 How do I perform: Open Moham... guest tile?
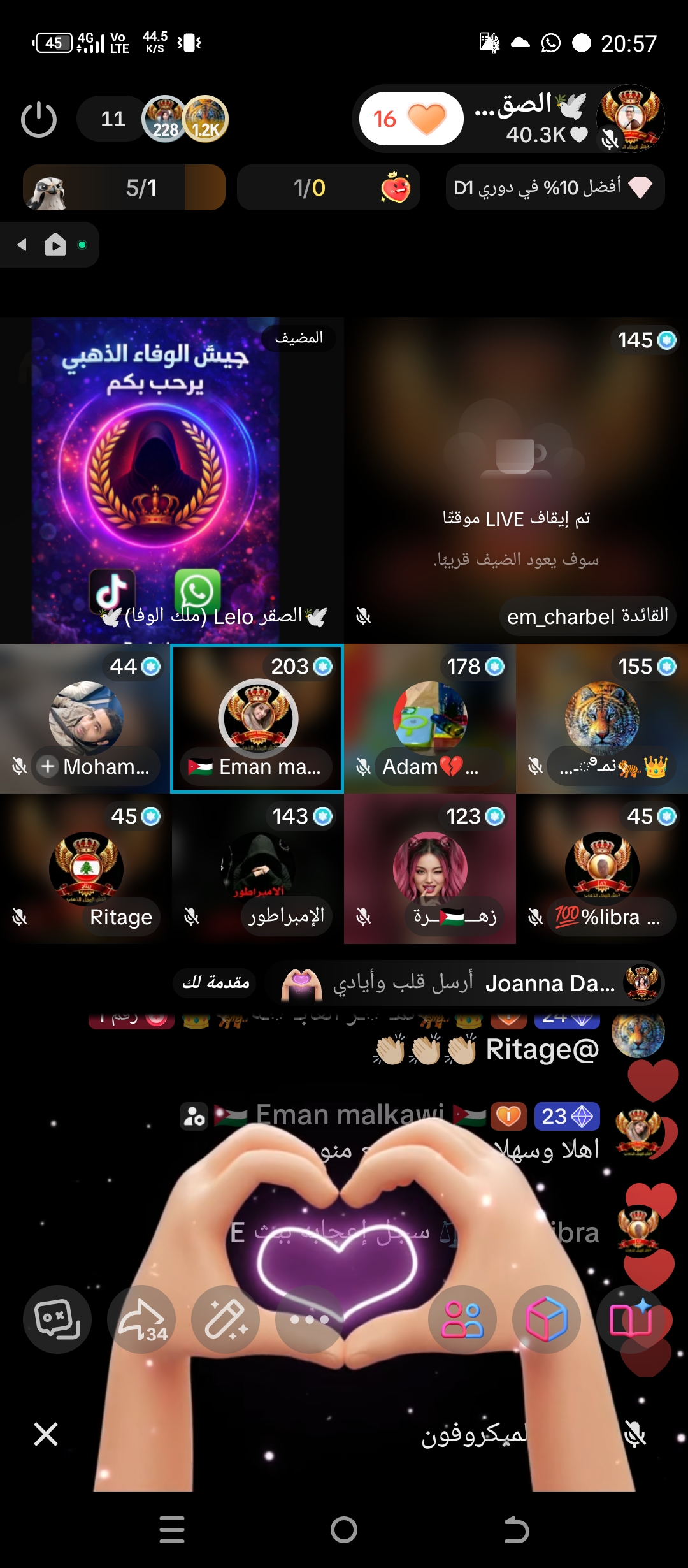click(x=85, y=718)
